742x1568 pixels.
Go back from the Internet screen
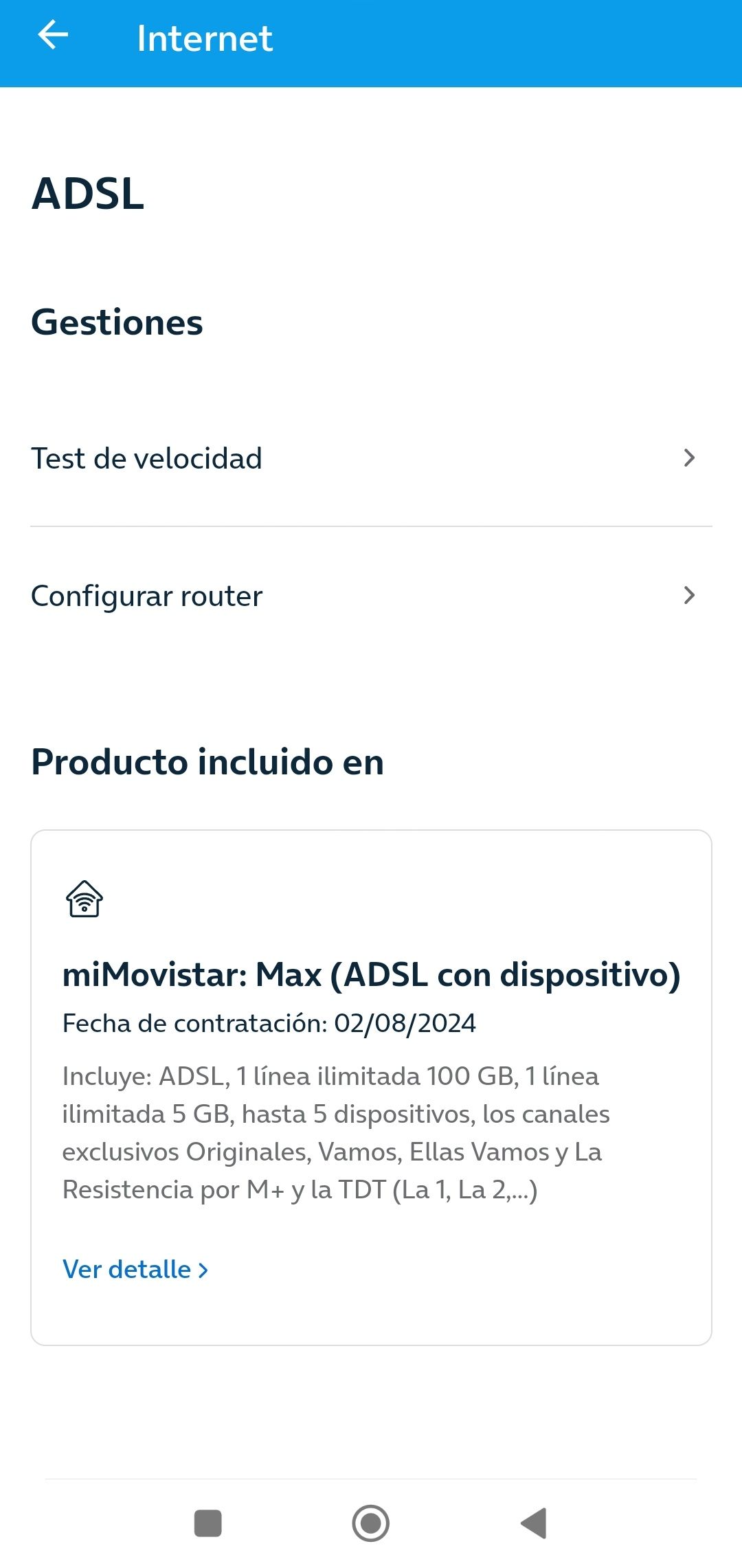(x=53, y=36)
